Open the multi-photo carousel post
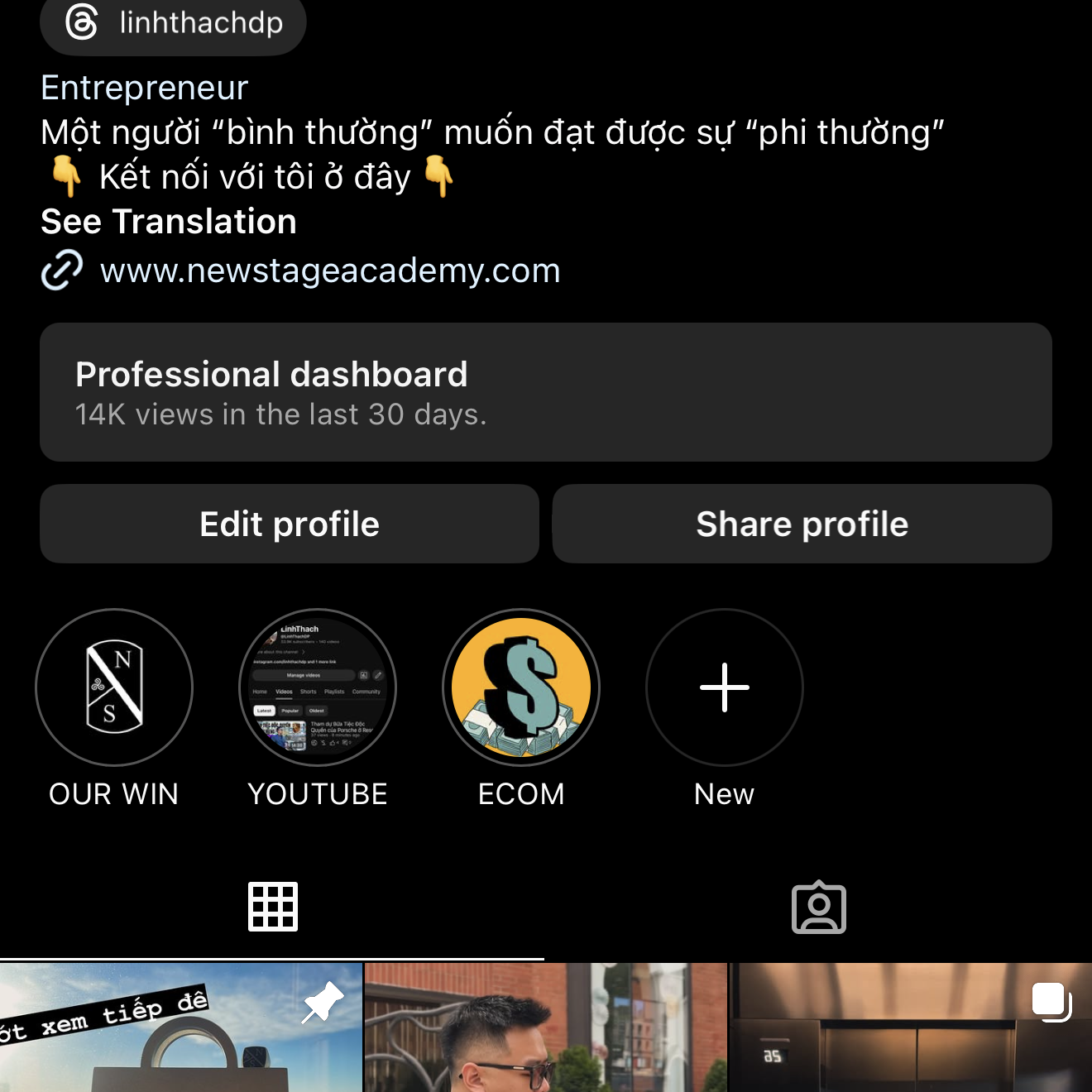 point(910,1030)
